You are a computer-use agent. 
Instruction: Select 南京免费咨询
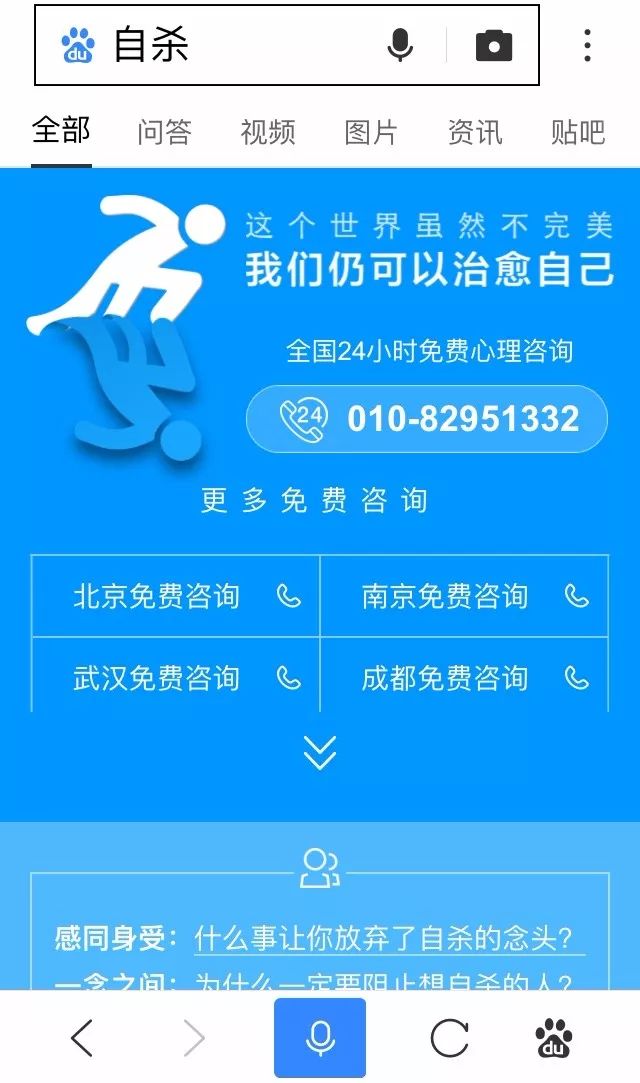[464, 597]
